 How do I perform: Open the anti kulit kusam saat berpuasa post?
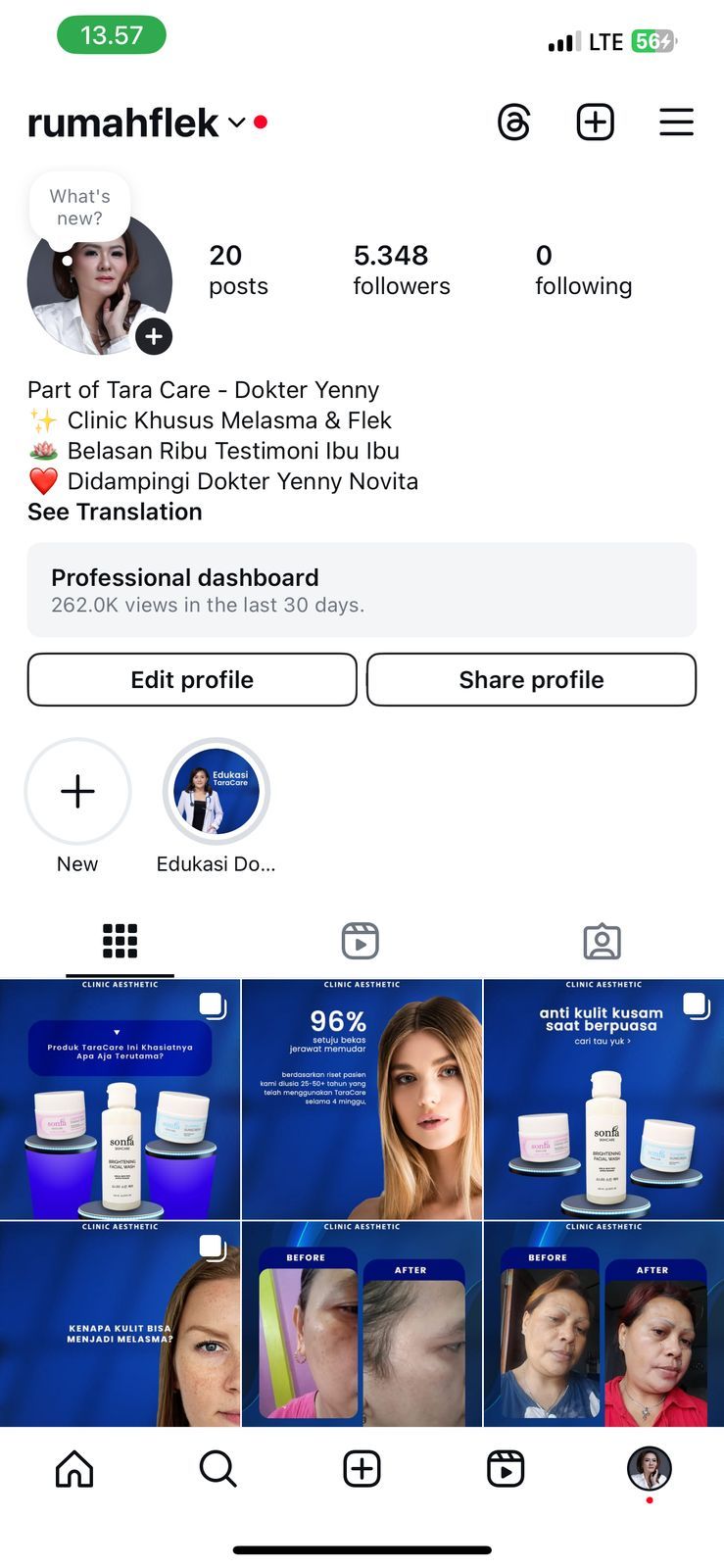(x=603, y=1099)
